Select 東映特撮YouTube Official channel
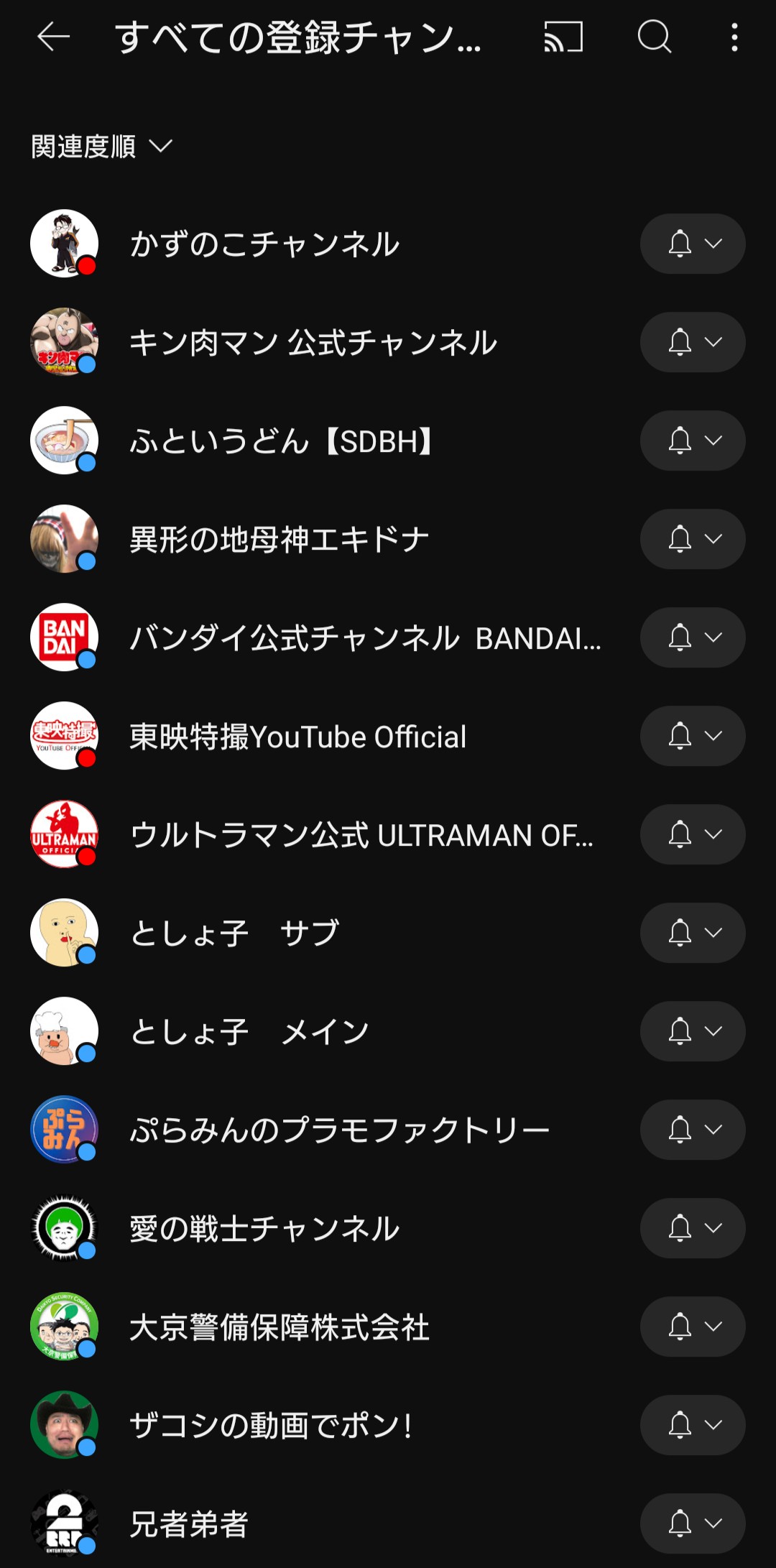This screenshot has width=776, height=1568. click(x=297, y=737)
